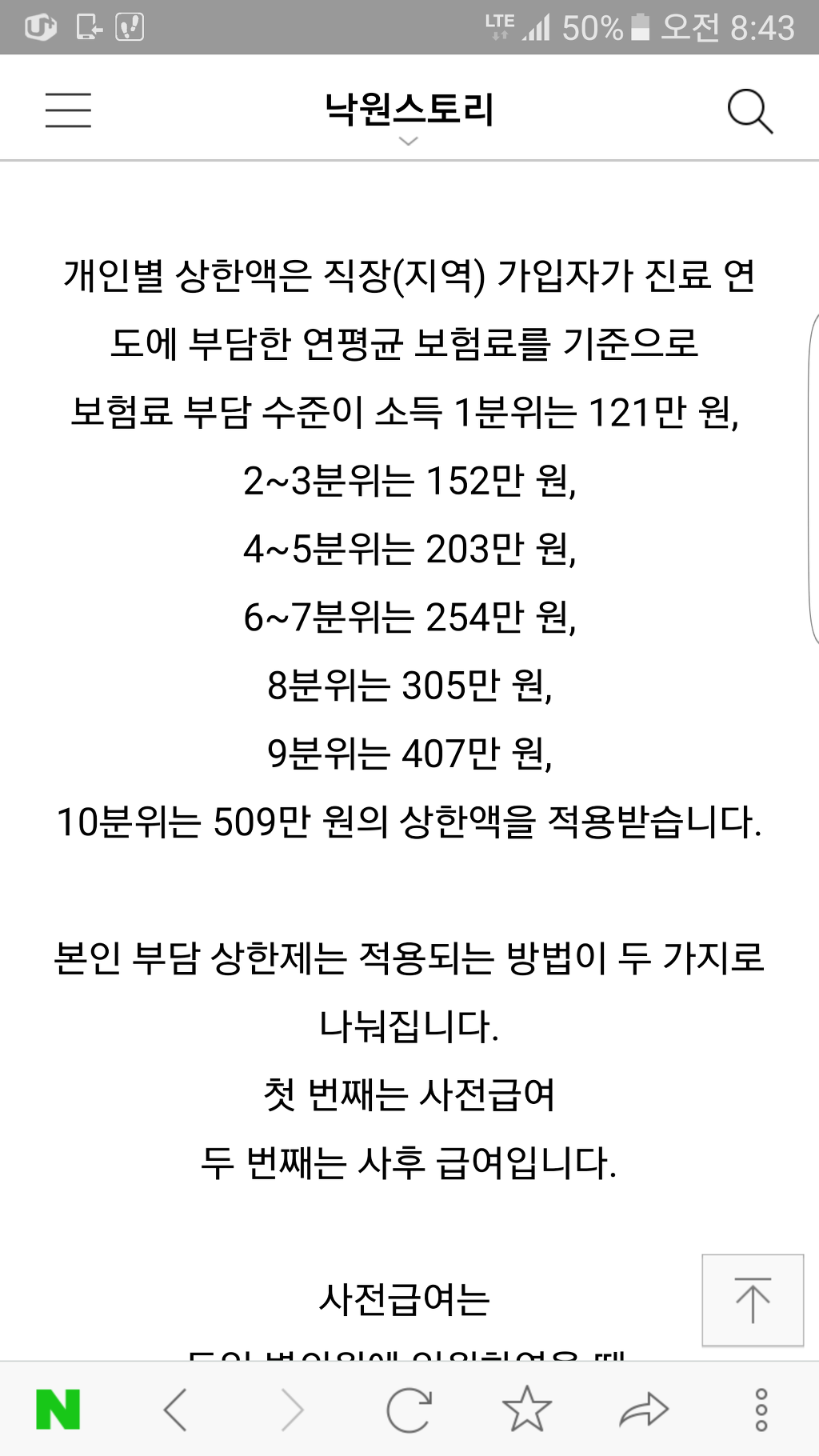This screenshot has width=819, height=1456.
Task: Jump to top with the arrow button
Action: point(753,1300)
